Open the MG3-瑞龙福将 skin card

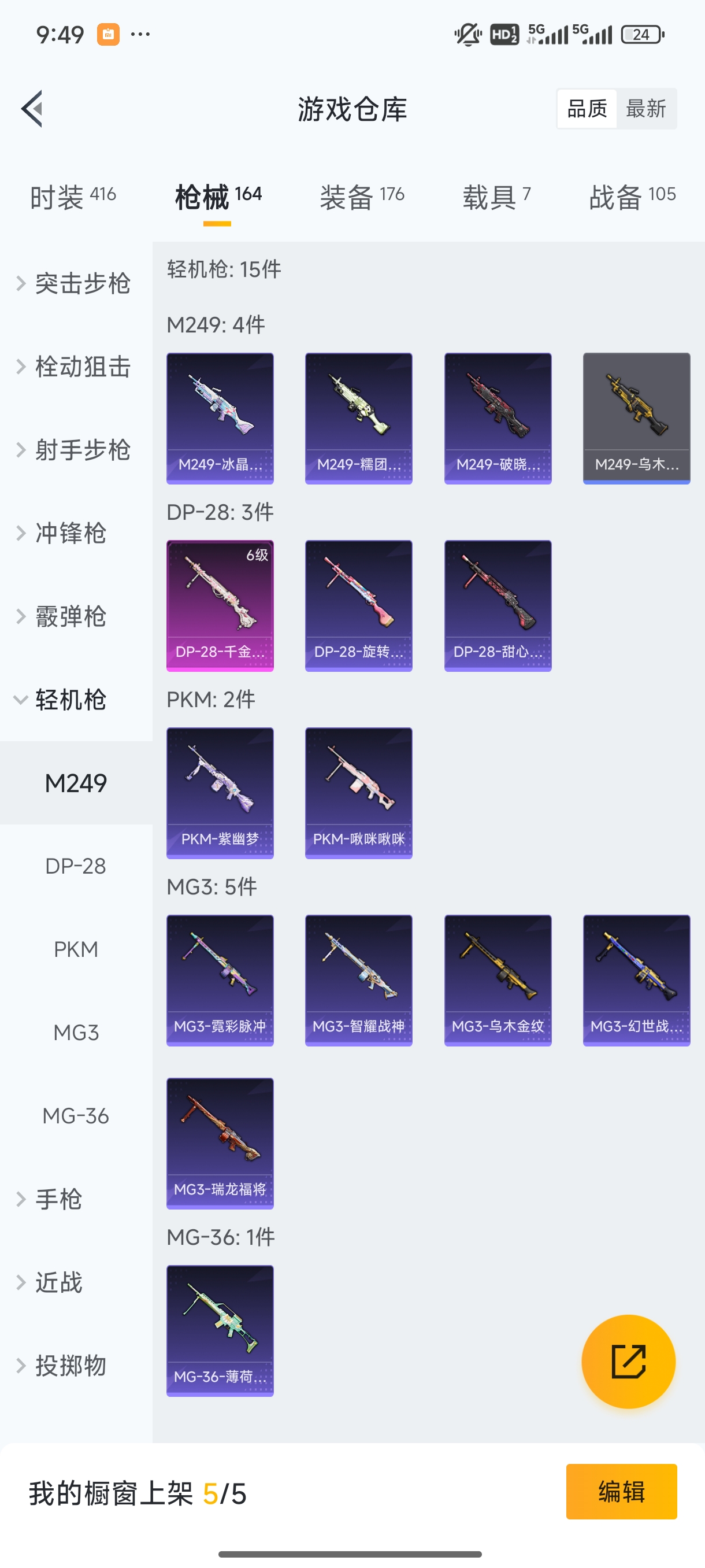[x=220, y=1143]
